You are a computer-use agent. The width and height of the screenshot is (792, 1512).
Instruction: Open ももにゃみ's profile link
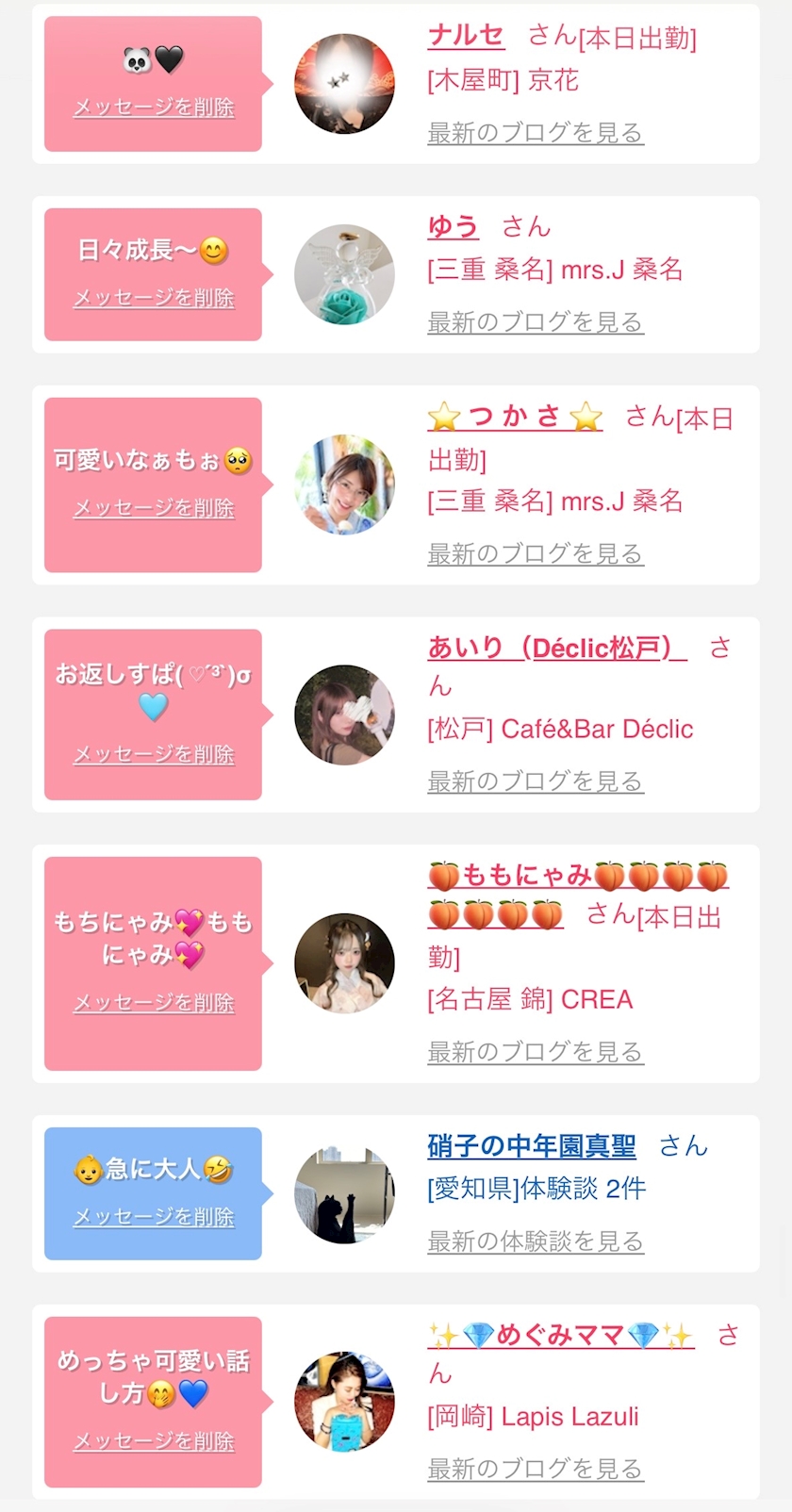pos(577,895)
